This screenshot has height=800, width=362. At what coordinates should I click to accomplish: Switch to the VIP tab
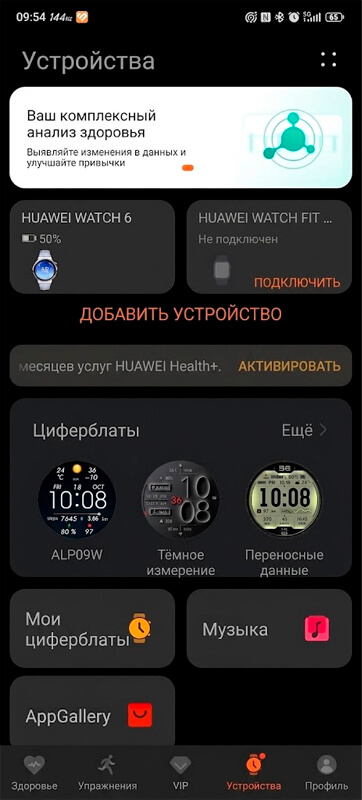pos(180,773)
